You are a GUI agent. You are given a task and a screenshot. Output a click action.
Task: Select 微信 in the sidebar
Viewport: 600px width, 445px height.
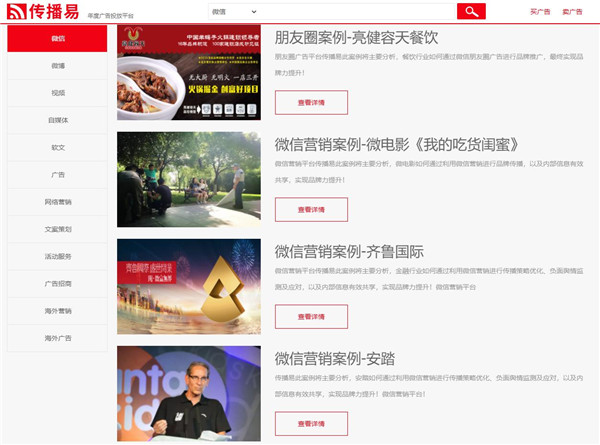pyautogui.click(x=57, y=39)
